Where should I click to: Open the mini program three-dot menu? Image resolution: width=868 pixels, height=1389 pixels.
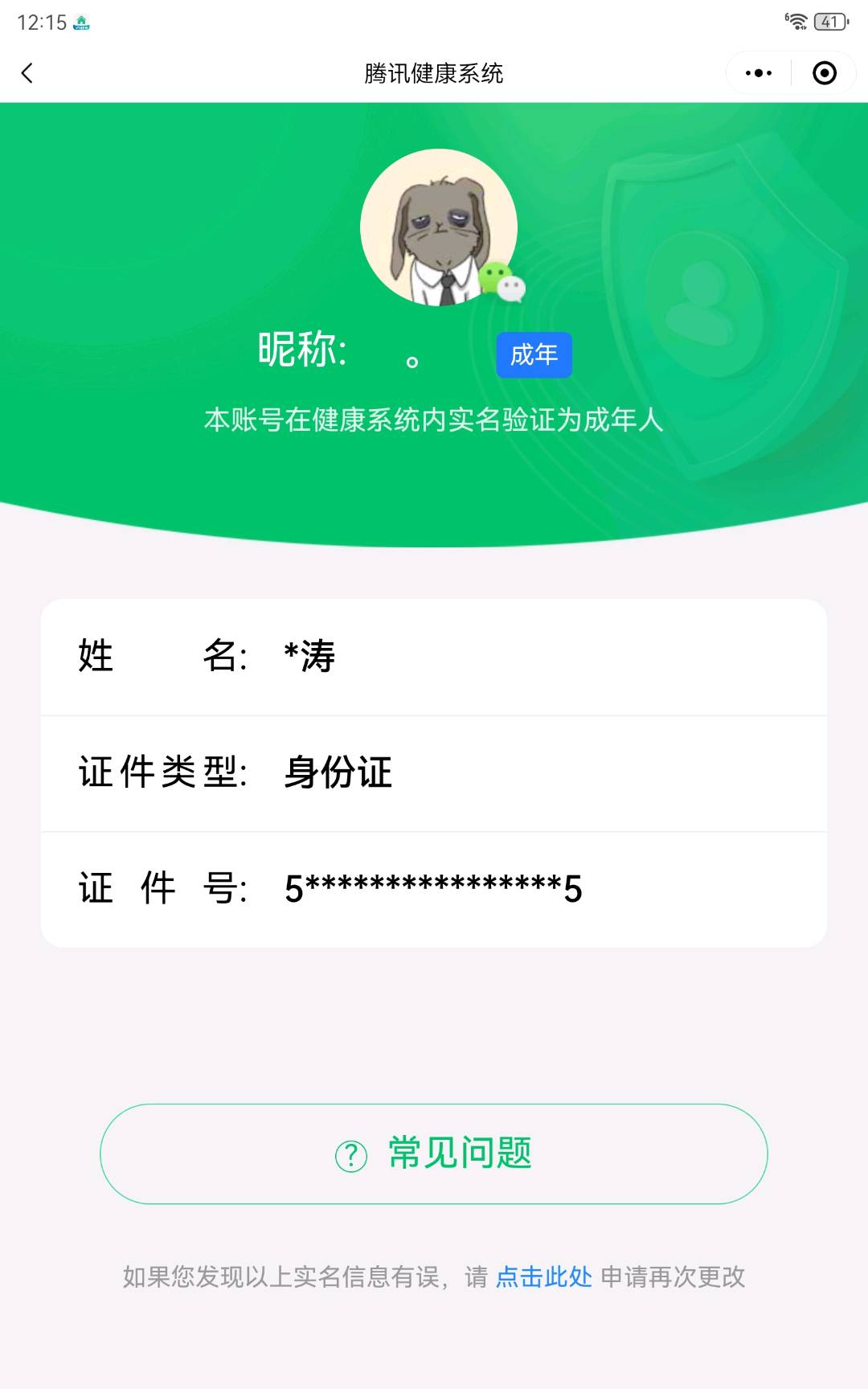759,73
